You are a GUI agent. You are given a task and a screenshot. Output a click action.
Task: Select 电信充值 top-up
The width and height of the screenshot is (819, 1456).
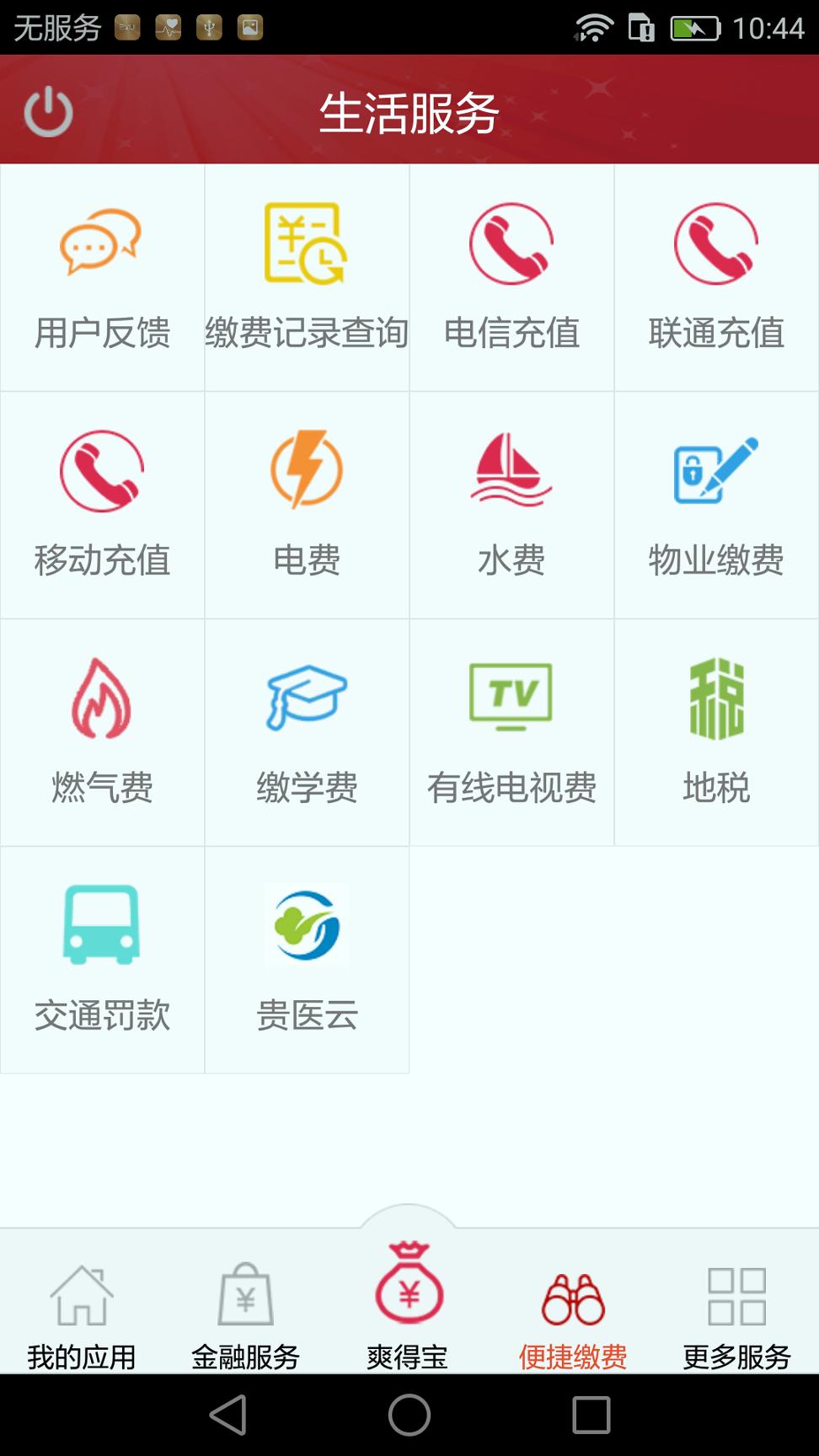click(x=511, y=277)
